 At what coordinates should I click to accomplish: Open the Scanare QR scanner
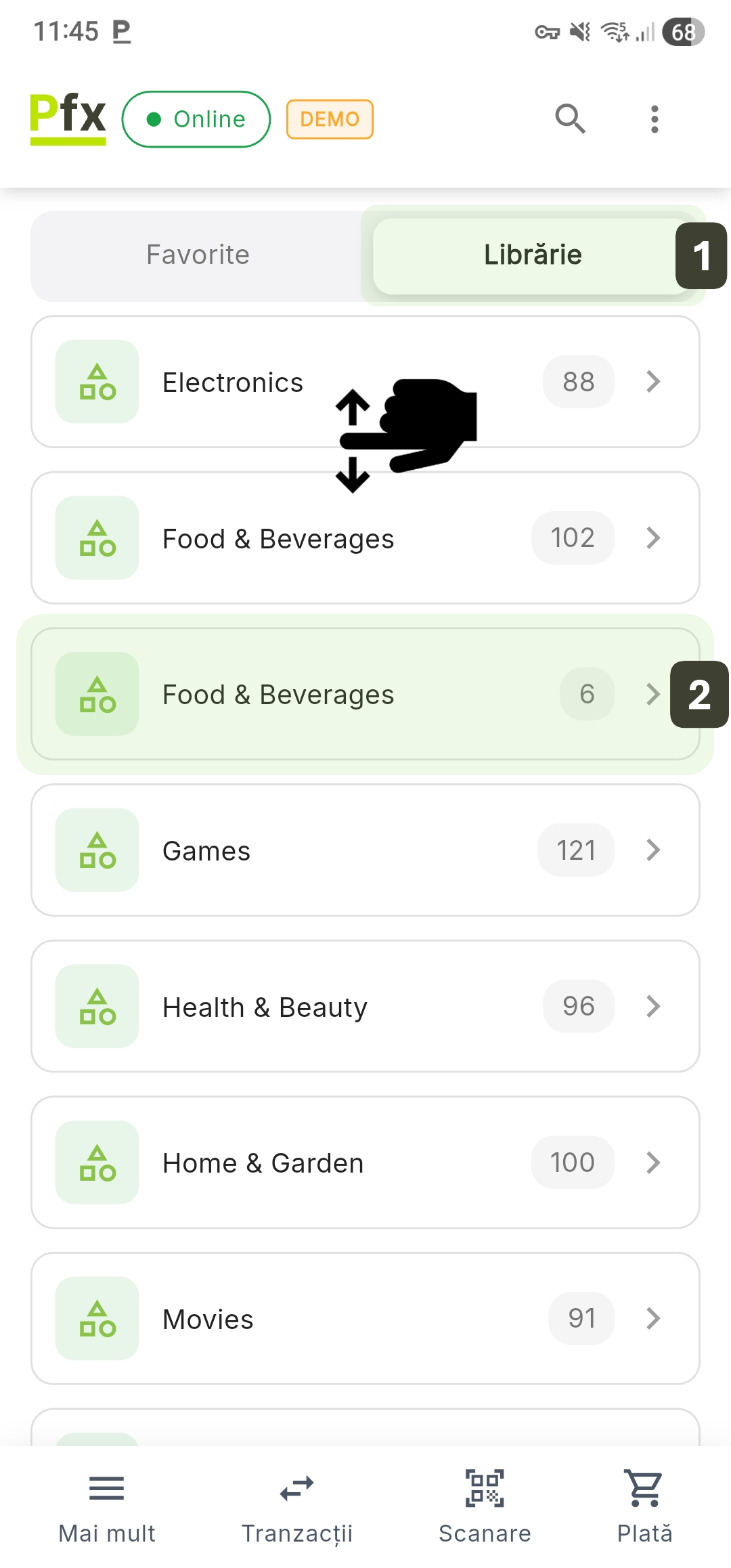click(x=485, y=1506)
